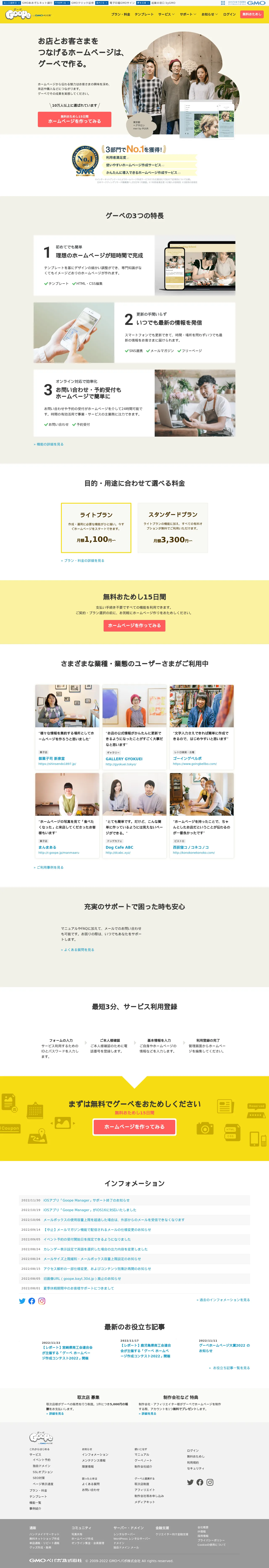Tap the 無料おためし button in header

pyautogui.click(x=251, y=14)
